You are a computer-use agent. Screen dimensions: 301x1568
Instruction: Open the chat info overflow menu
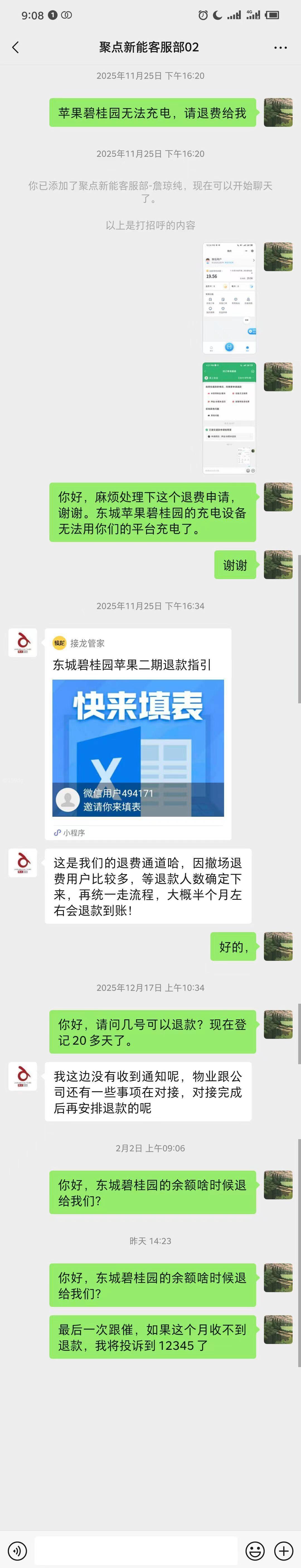pos(280,47)
